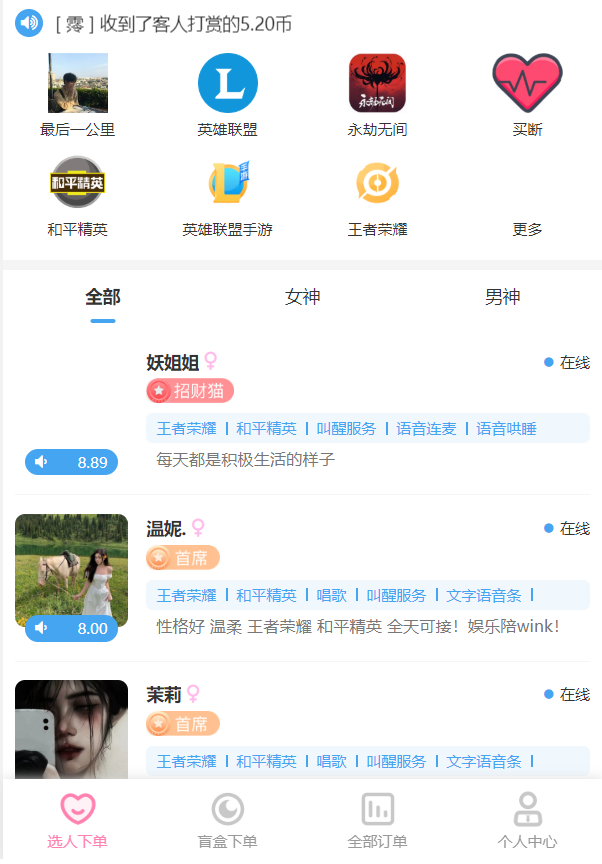View 全部订单 tab
The height and width of the screenshot is (864, 602).
point(377,820)
